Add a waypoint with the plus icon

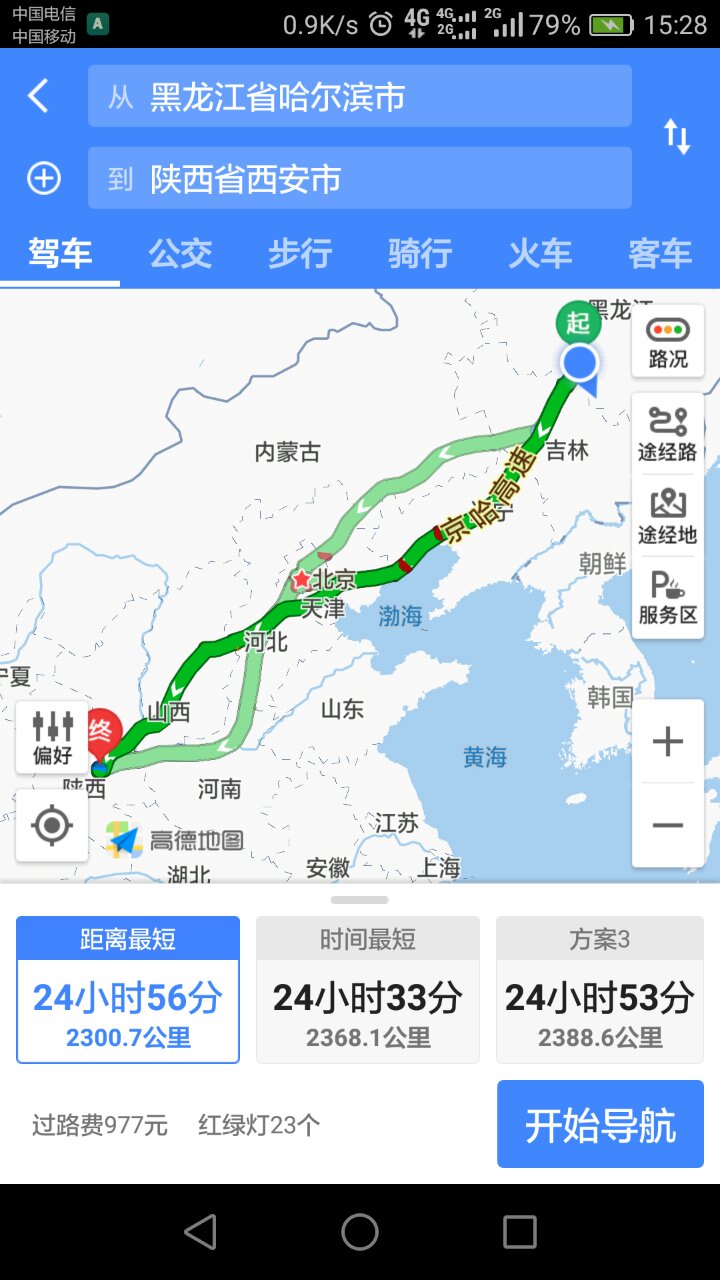(43, 178)
